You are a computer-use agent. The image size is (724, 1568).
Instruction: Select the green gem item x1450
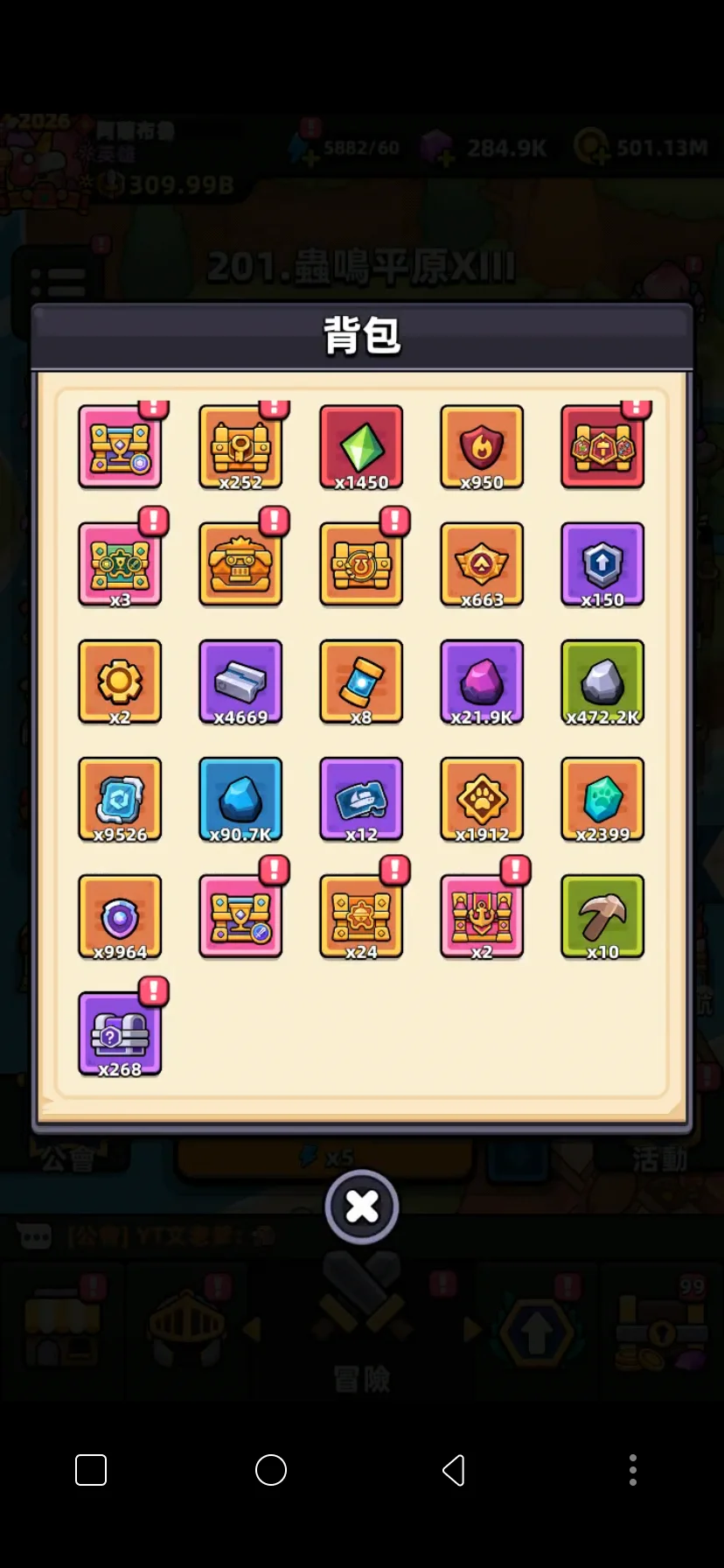(x=361, y=446)
